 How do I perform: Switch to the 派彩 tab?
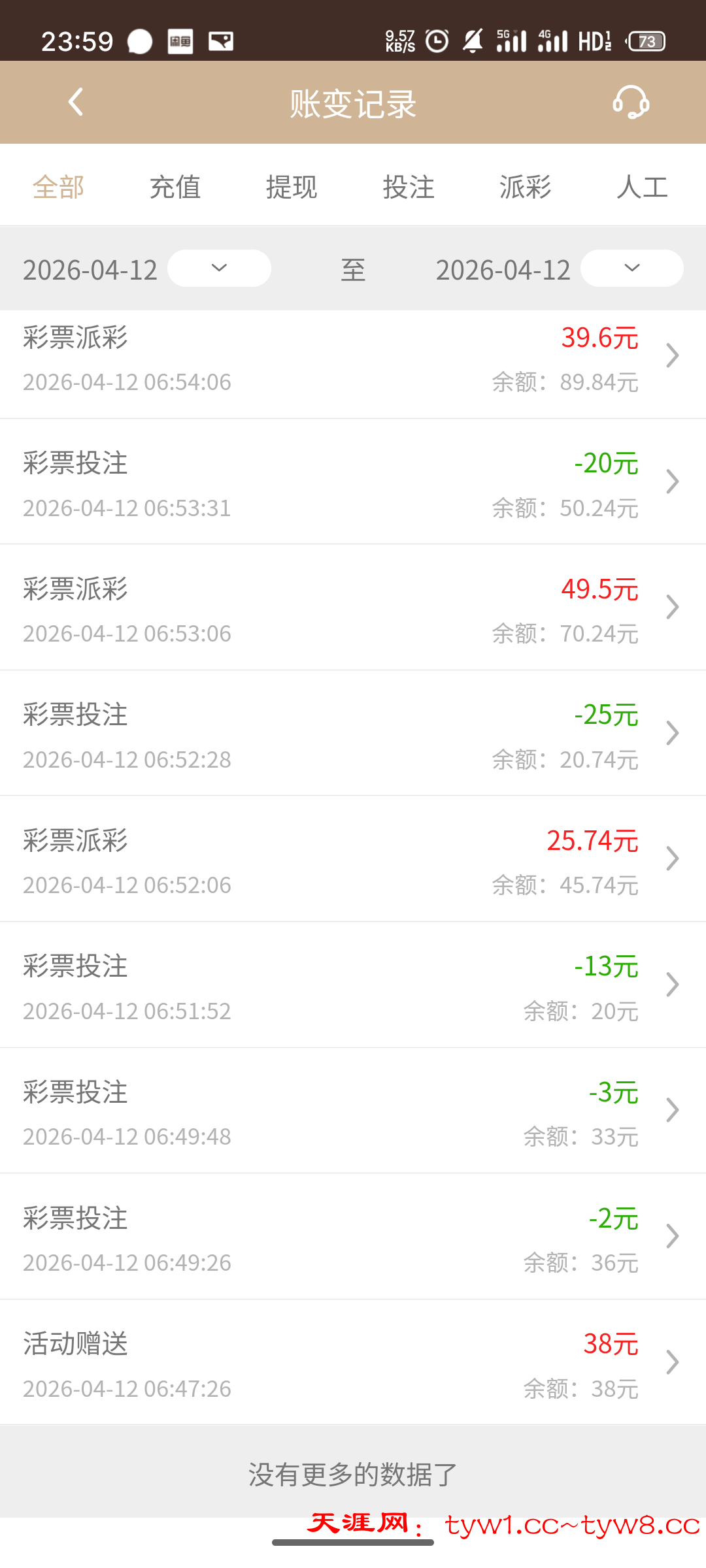(525, 188)
